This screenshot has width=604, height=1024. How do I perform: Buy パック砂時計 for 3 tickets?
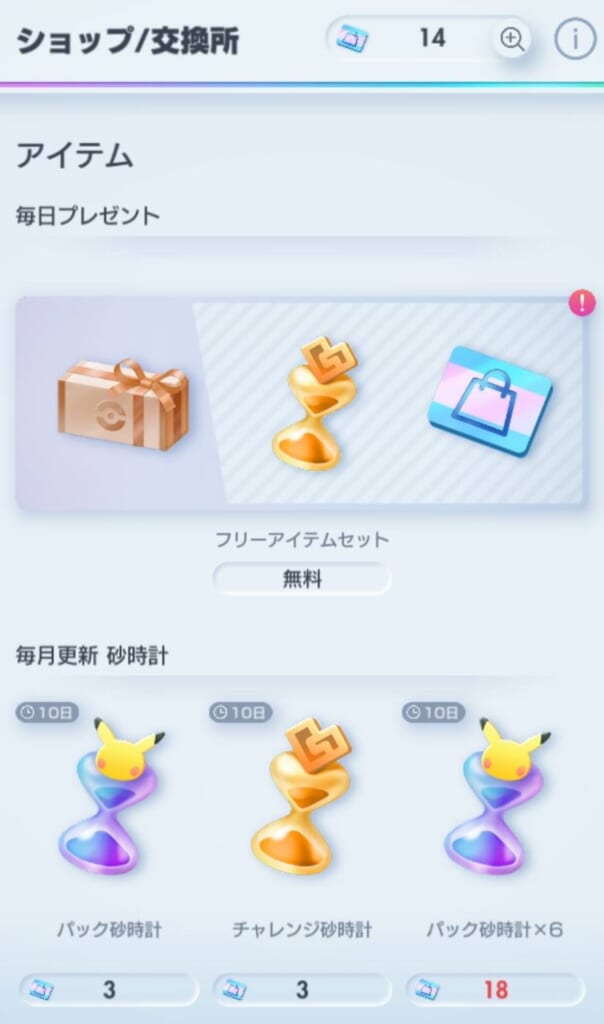(x=109, y=990)
